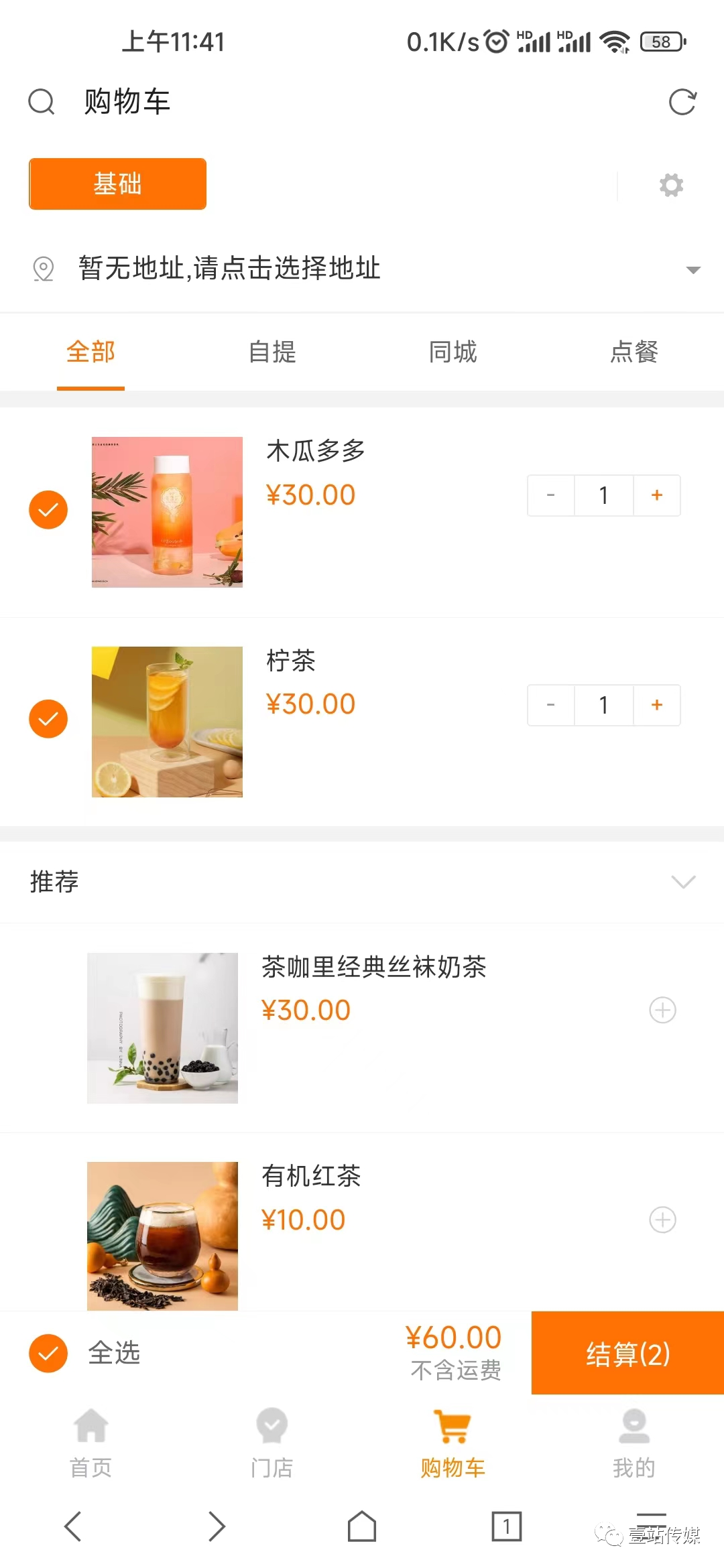This screenshot has width=724, height=1568.
Task: Expand the address selection dropdown arrow
Action: (x=694, y=269)
